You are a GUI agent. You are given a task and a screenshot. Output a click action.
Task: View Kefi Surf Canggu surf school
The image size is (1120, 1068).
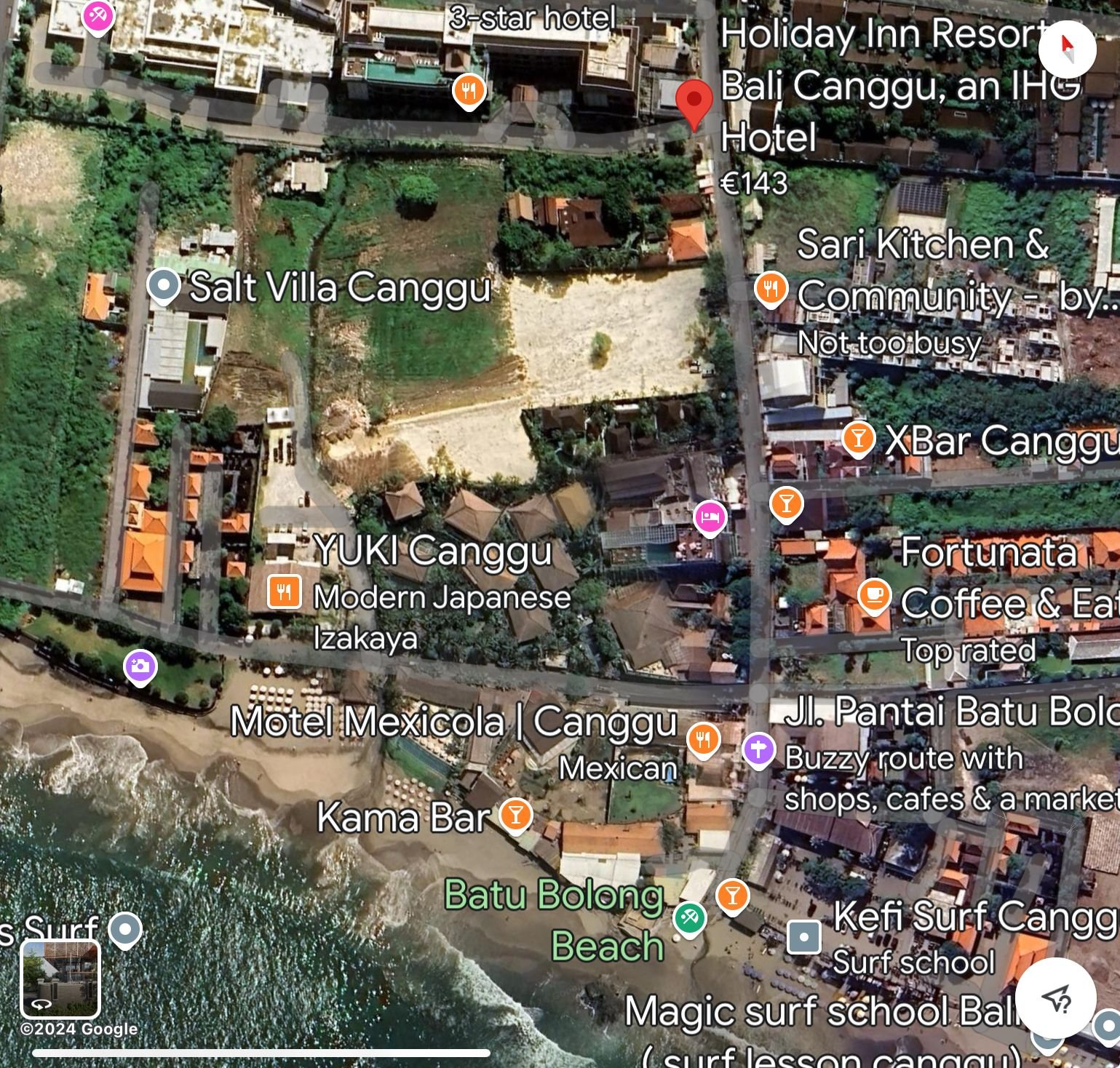tap(804, 936)
